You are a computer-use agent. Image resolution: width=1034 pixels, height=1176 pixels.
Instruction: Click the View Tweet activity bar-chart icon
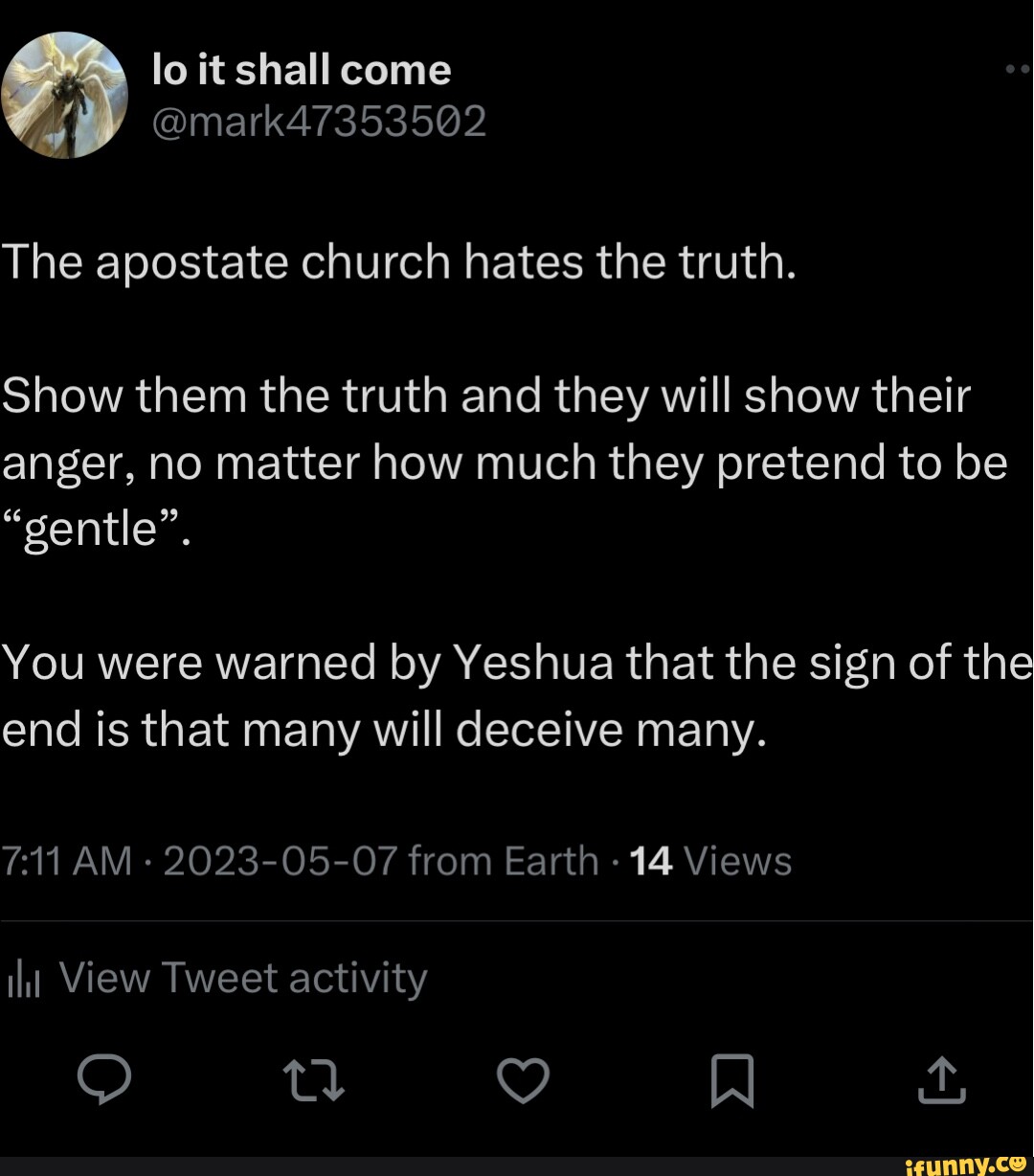coord(23,977)
